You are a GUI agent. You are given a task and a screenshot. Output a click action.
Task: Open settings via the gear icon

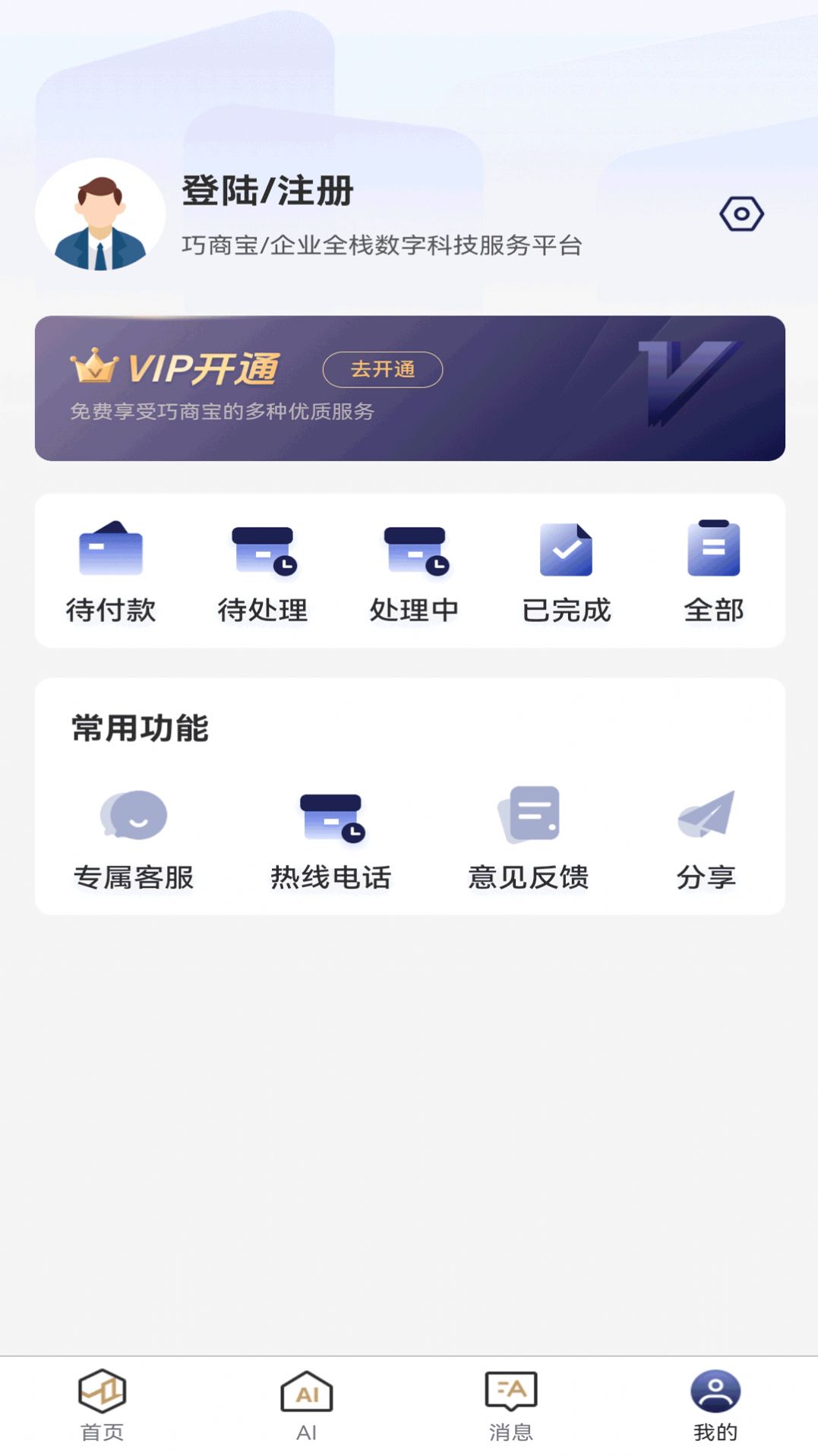(743, 214)
